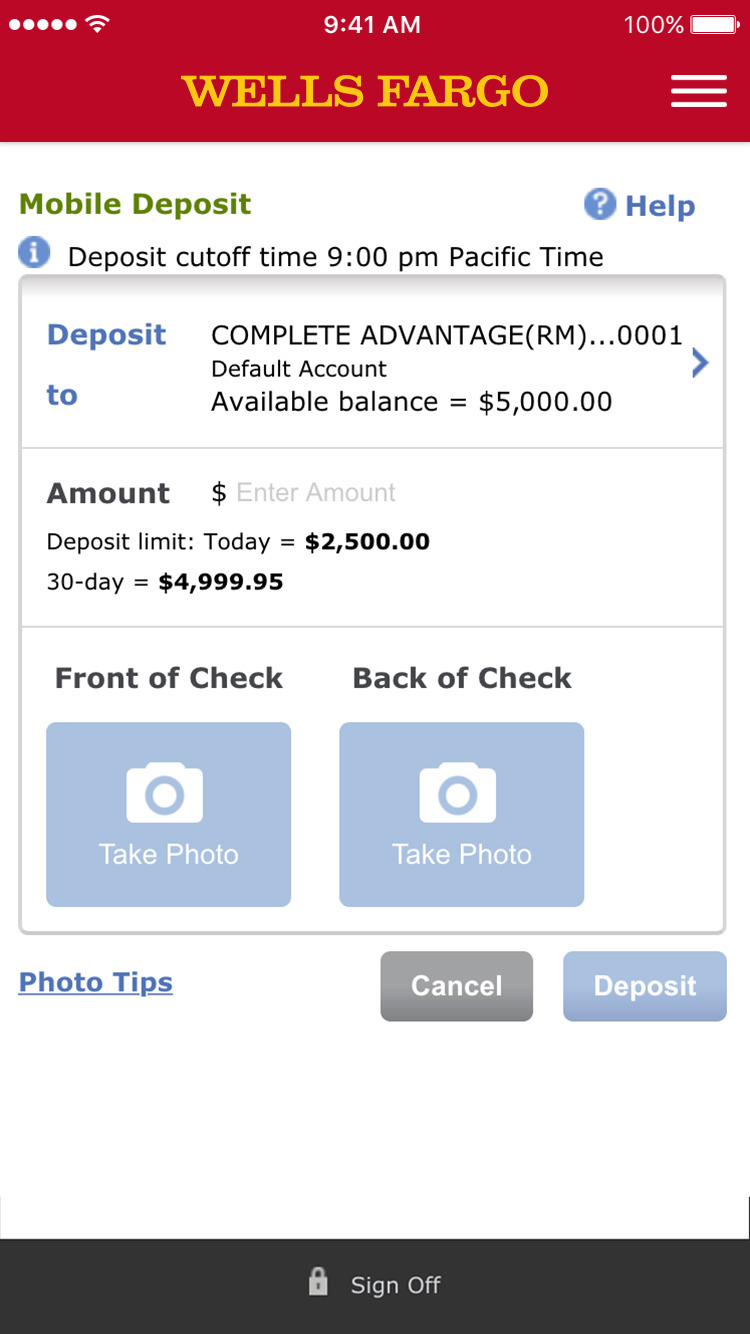Take photo of Front of Check
750x1334 pixels.
pyautogui.click(x=168, y=814)
